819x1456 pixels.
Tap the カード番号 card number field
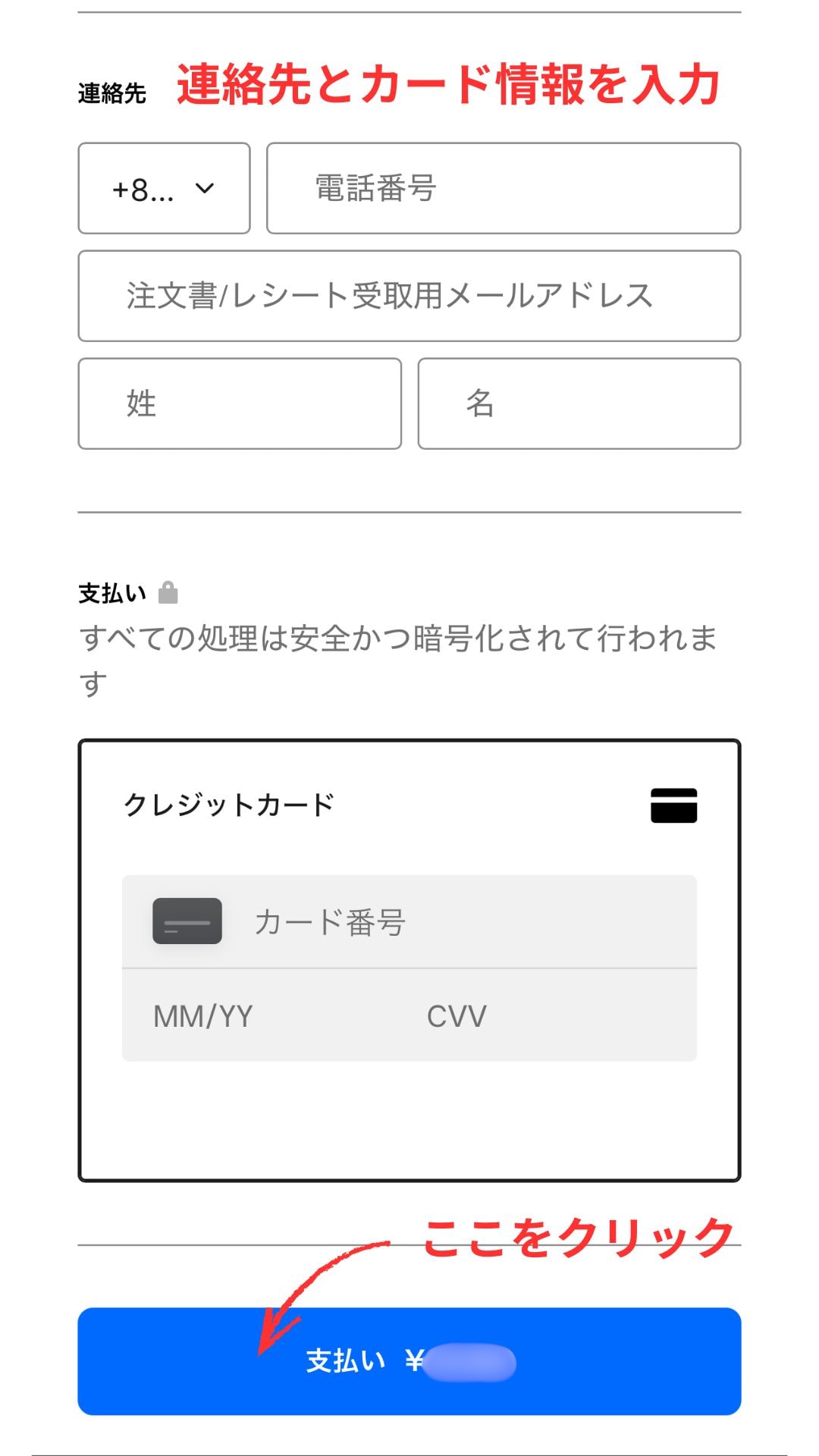click(455, 922)
